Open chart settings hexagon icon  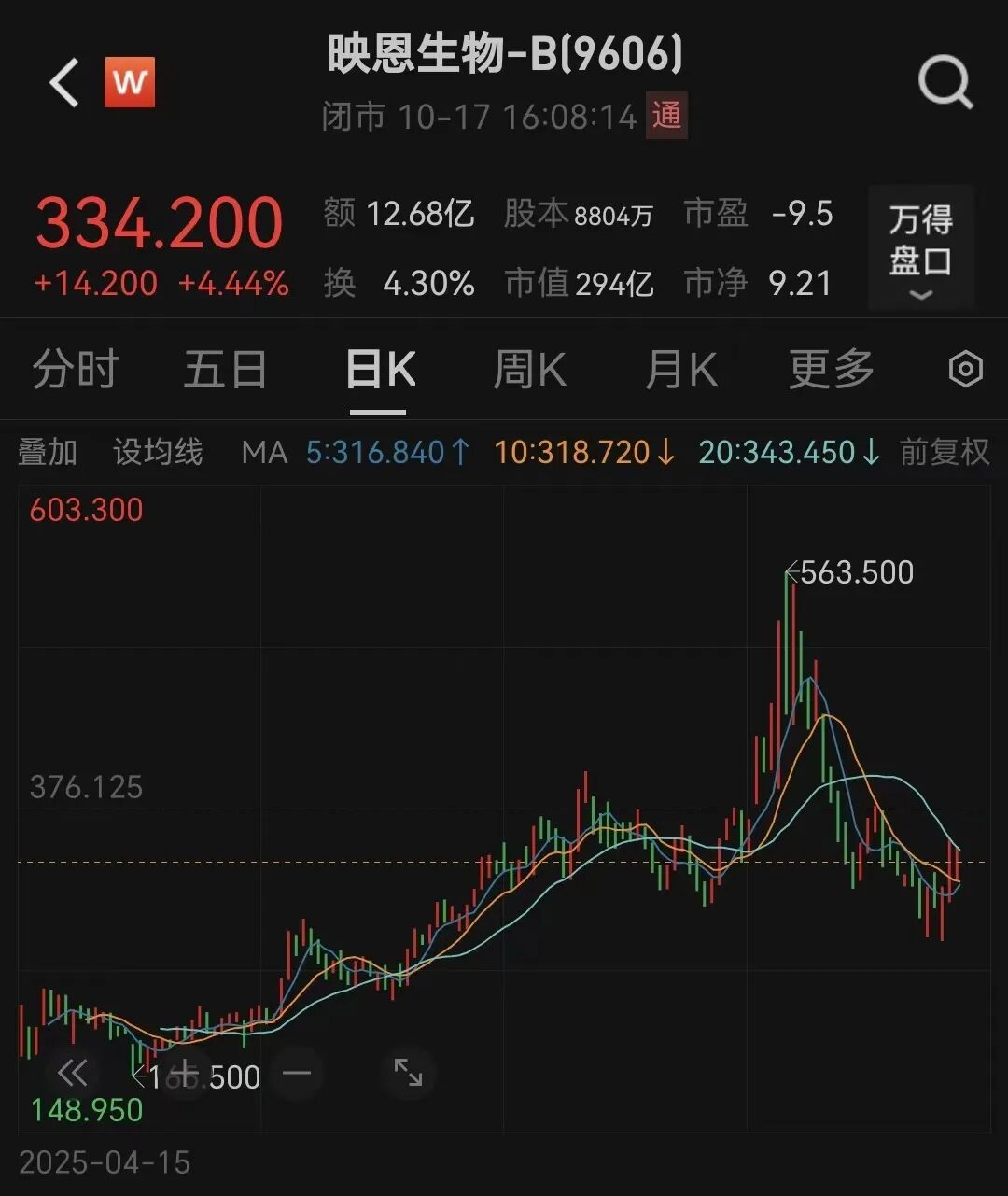pyautogui.click(x=965, y=370)
